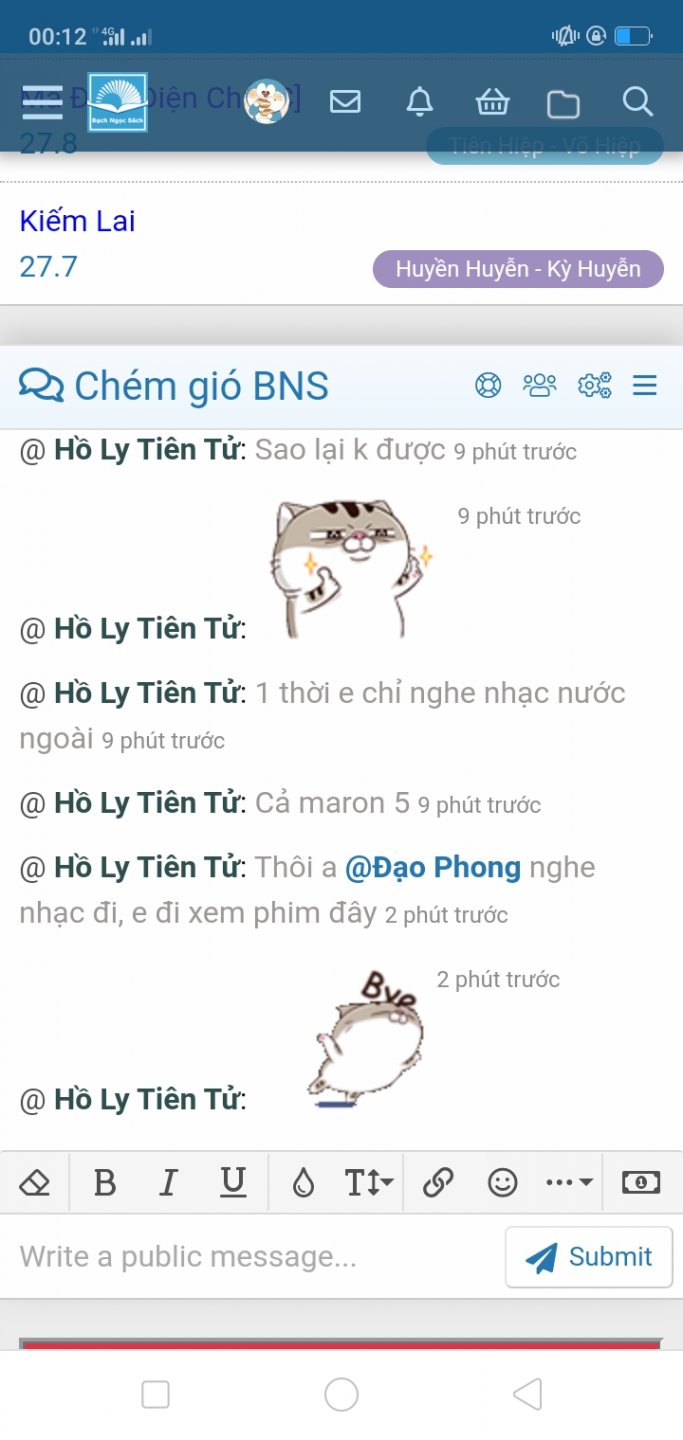This screenshot has width=683, height=1440.
Task: Insert a link in the message
Action: point(438,1183)
